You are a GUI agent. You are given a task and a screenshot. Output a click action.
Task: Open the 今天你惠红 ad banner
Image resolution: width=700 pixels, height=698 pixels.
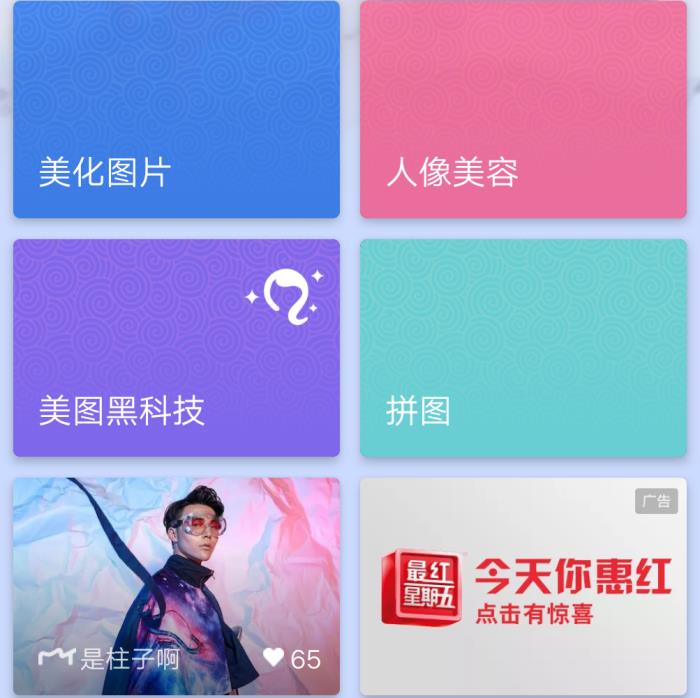[523, 586]
